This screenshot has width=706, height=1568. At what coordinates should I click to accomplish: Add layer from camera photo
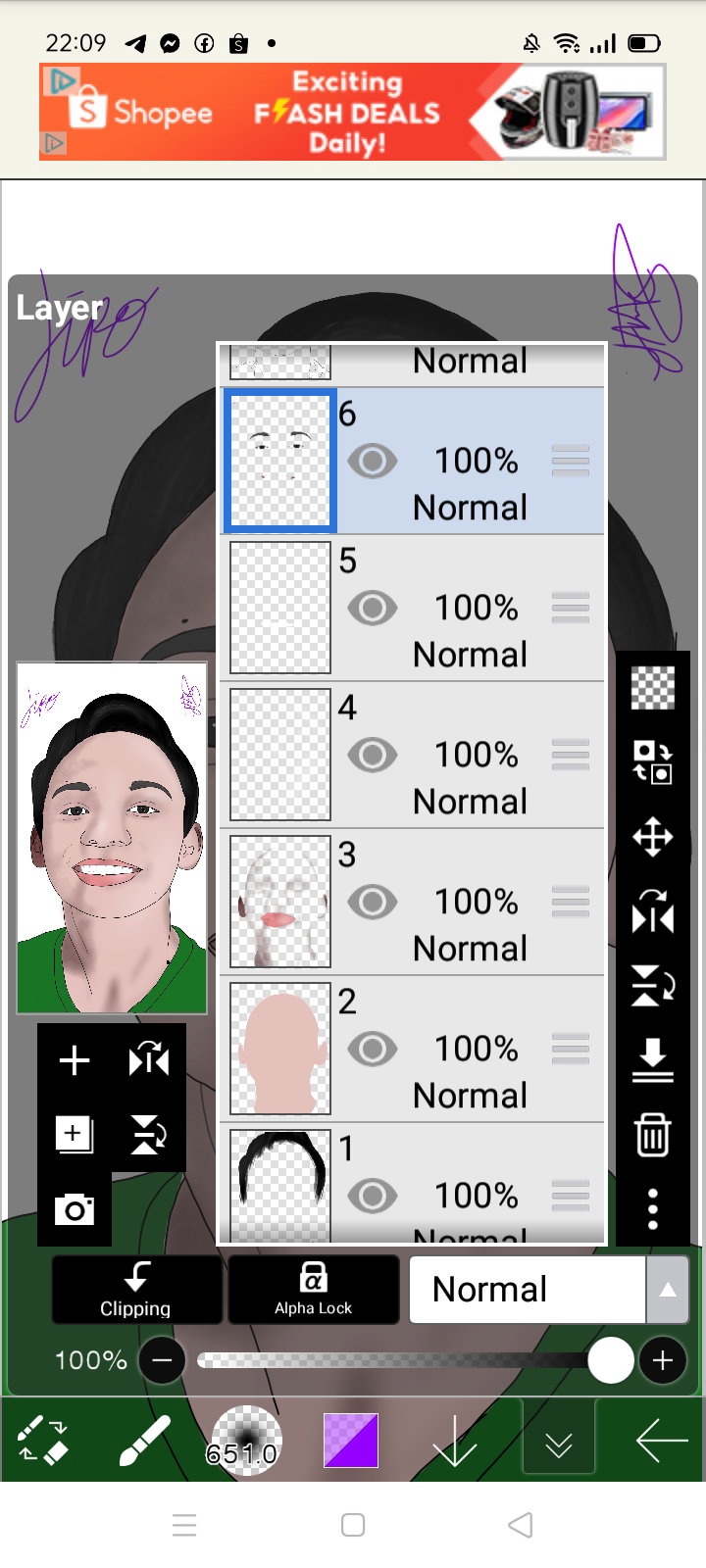click(x=75, y=1209)
